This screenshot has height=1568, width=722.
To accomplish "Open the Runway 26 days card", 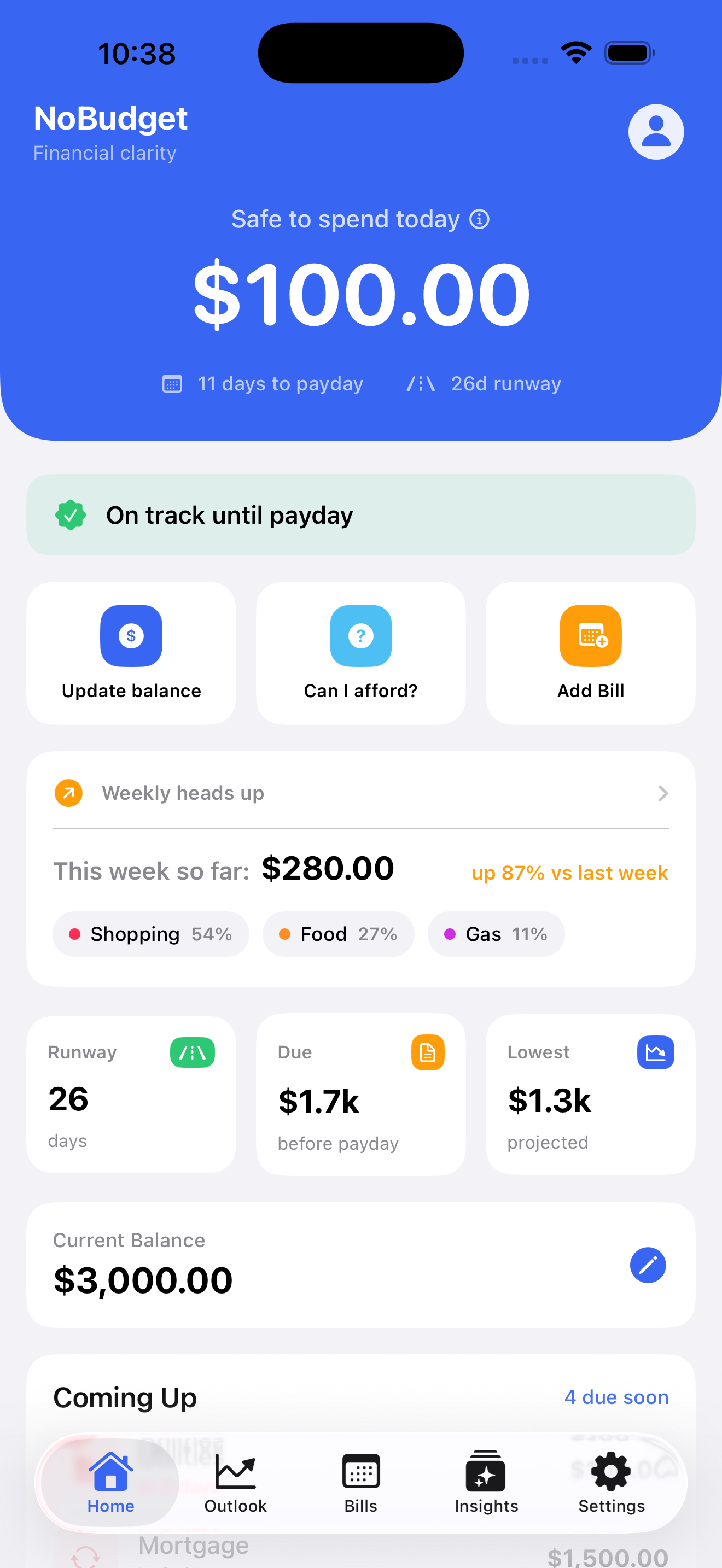I will [131, 1094].
